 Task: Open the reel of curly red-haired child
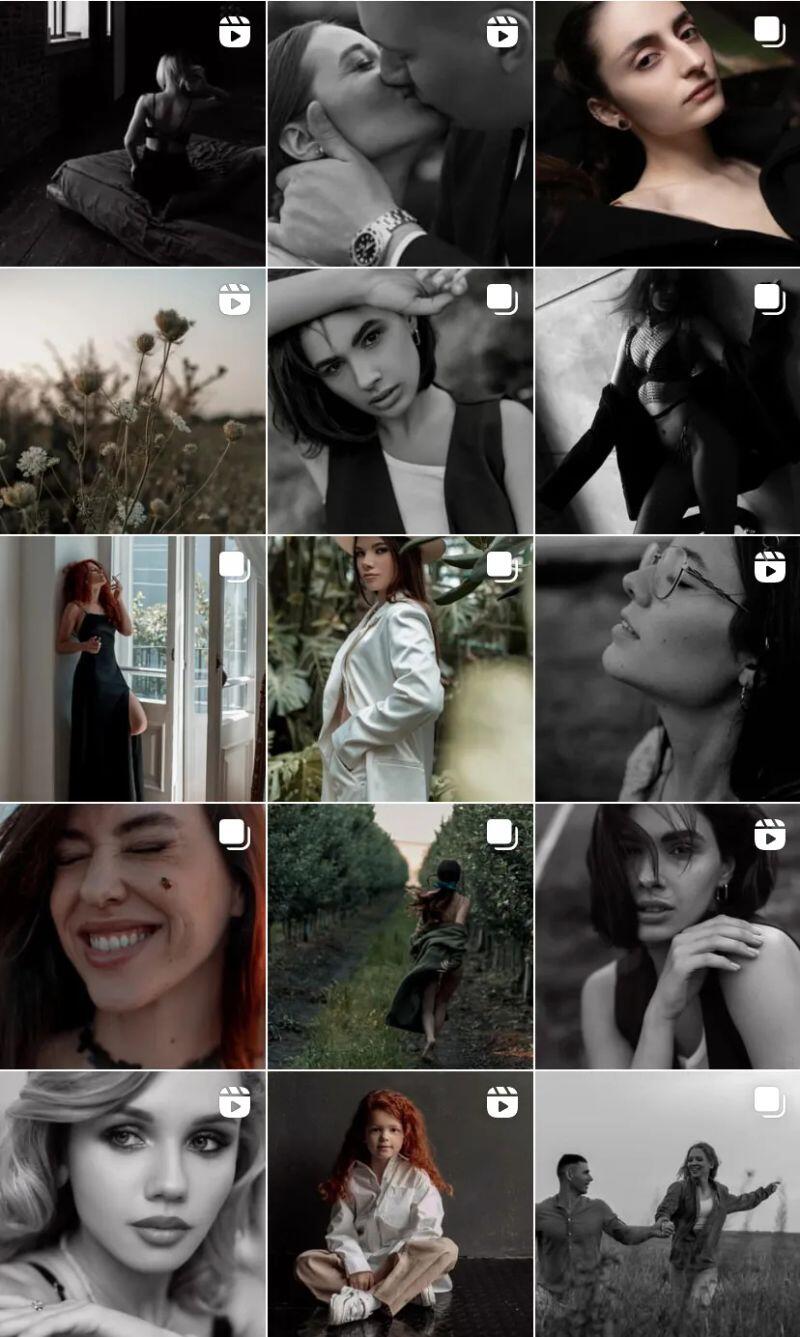pos(400,1204)
